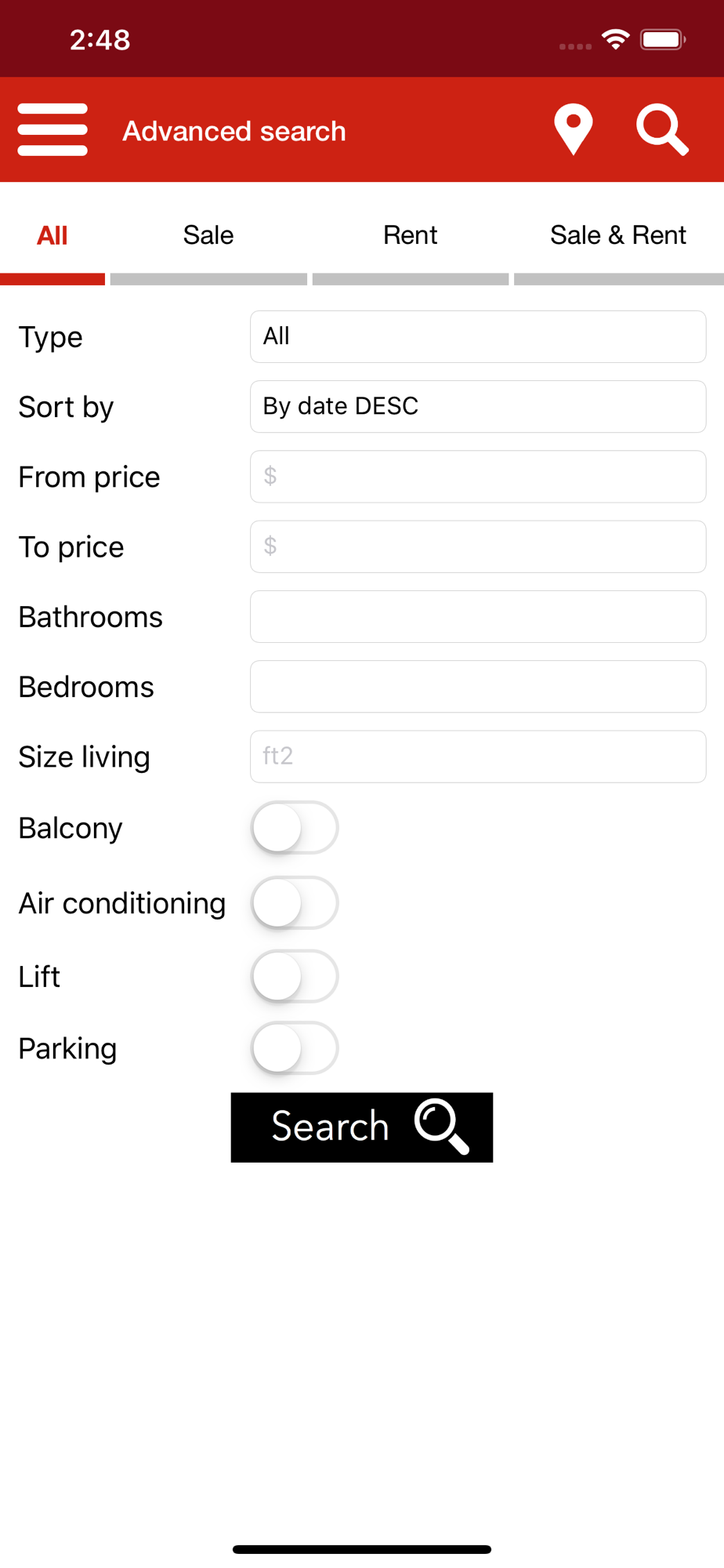The height and width of the screenshot is (1568, 724).
Task: Tap the black Search button
Action: tap(362, 1127)
